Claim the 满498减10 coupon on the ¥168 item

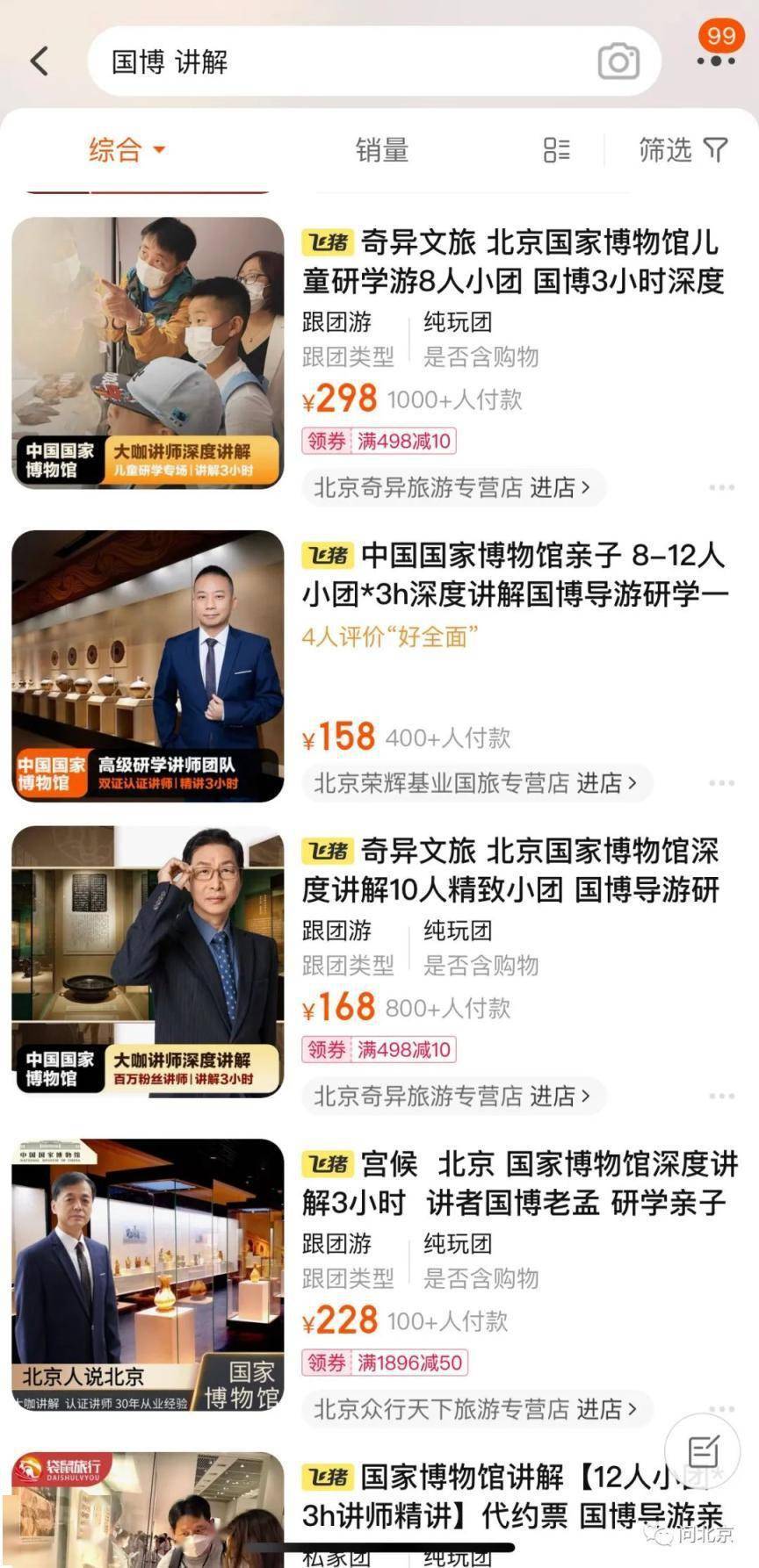pos(379,1049)
